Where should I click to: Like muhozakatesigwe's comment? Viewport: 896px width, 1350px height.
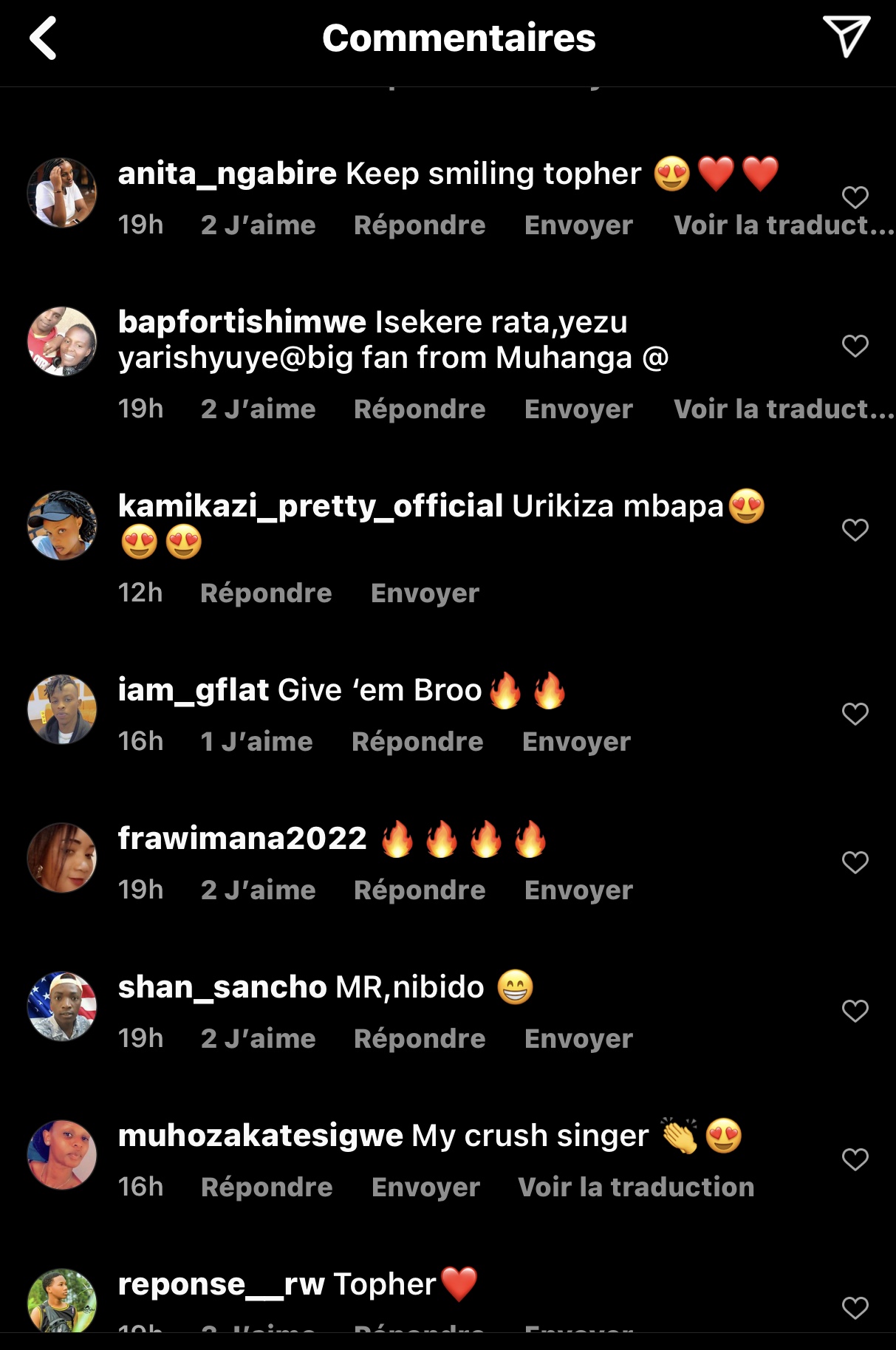[x=855, y=1159]
